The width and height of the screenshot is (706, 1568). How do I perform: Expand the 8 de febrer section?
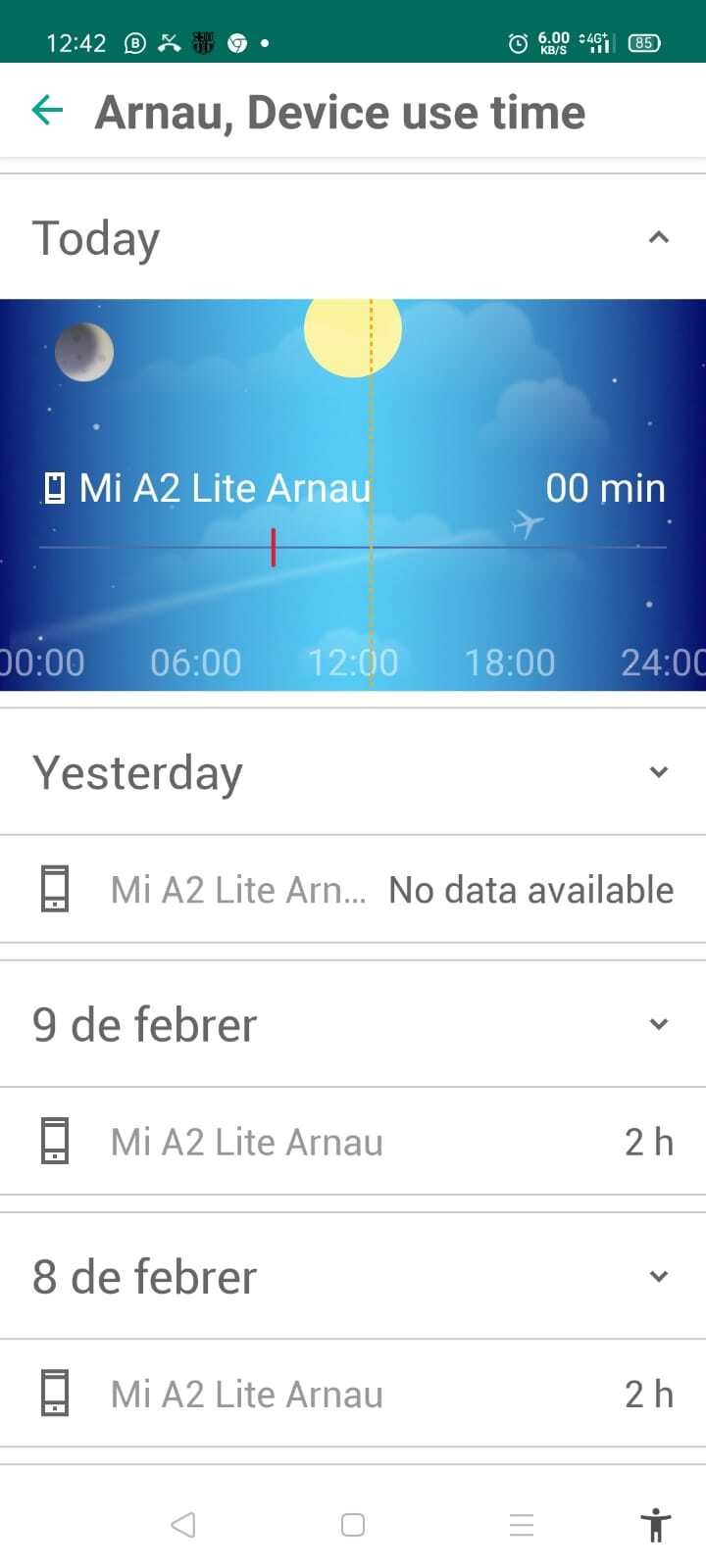(659, 1276)
